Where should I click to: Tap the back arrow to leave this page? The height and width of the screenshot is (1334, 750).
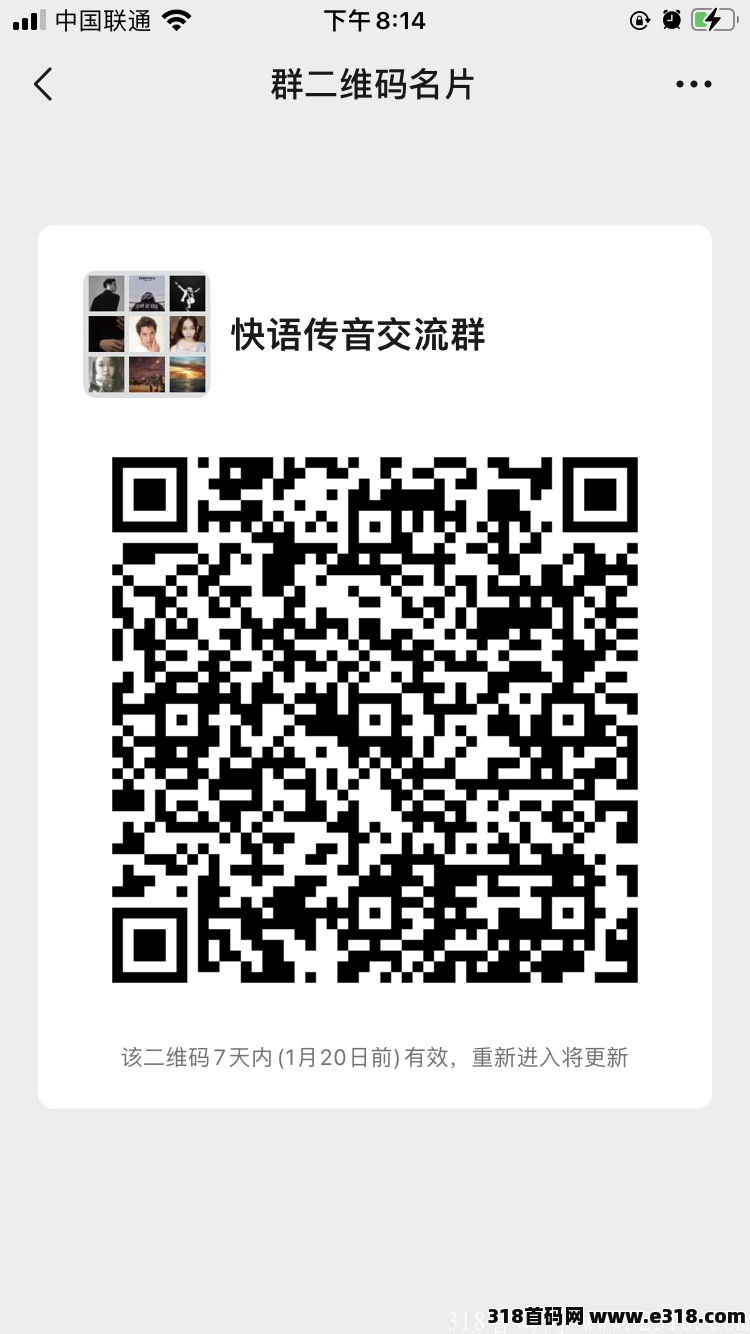tap(42, 85)
